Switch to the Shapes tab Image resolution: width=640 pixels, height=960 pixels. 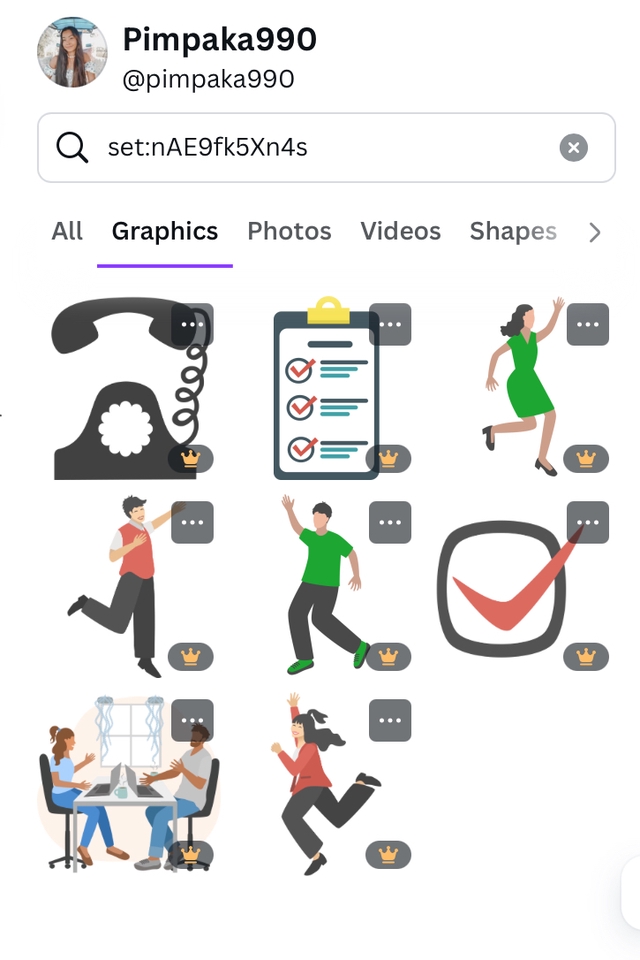point(513,231)
